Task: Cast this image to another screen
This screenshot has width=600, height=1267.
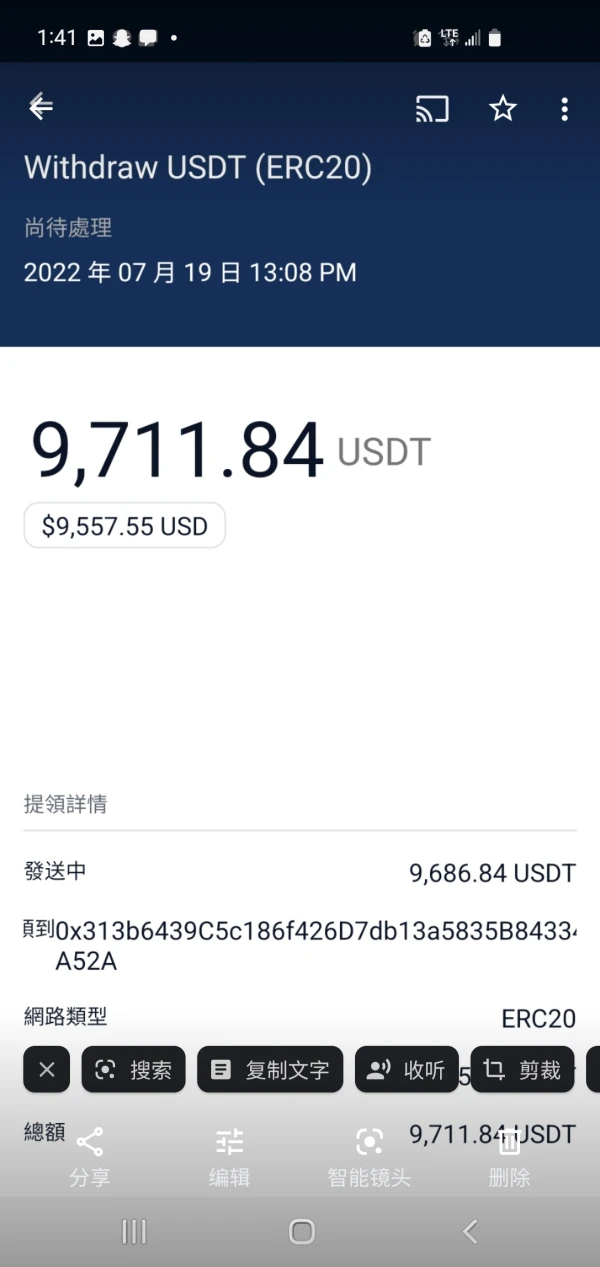Action: (432, 109)
